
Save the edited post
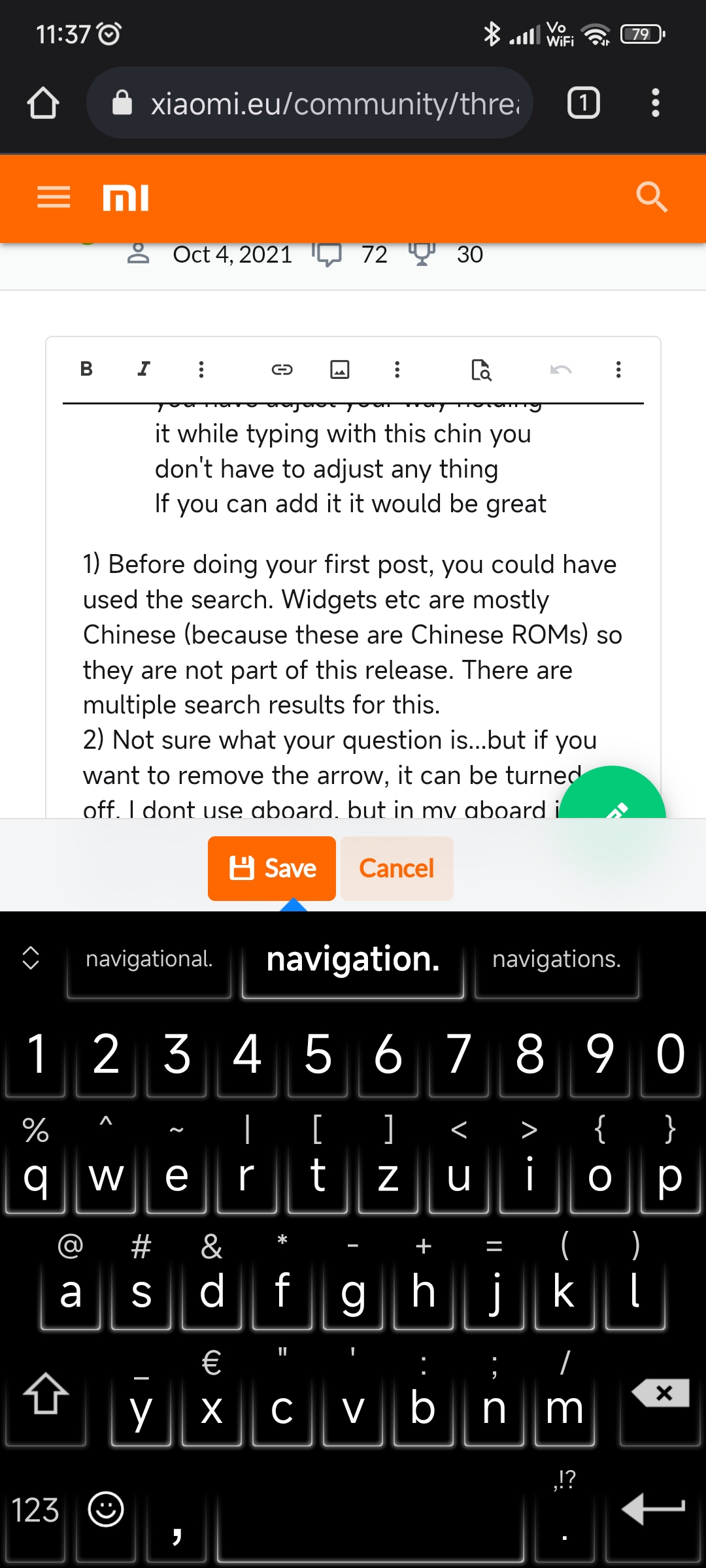point(272,868)
